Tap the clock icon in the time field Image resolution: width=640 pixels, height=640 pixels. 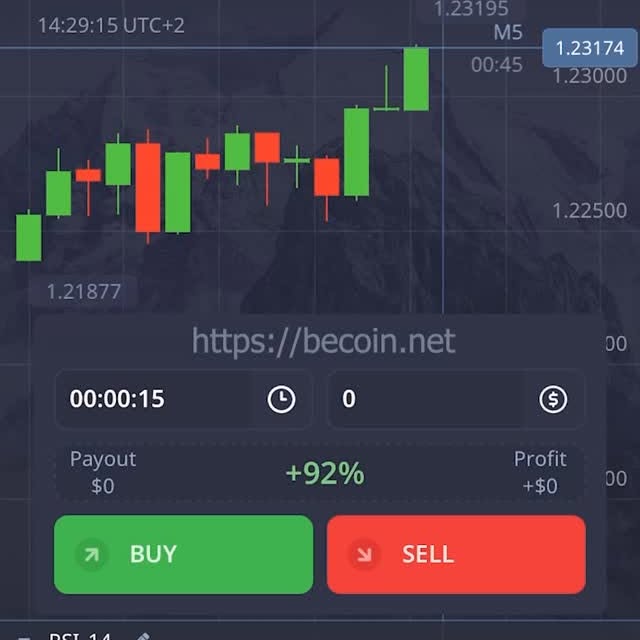click(x=282, y=399)
